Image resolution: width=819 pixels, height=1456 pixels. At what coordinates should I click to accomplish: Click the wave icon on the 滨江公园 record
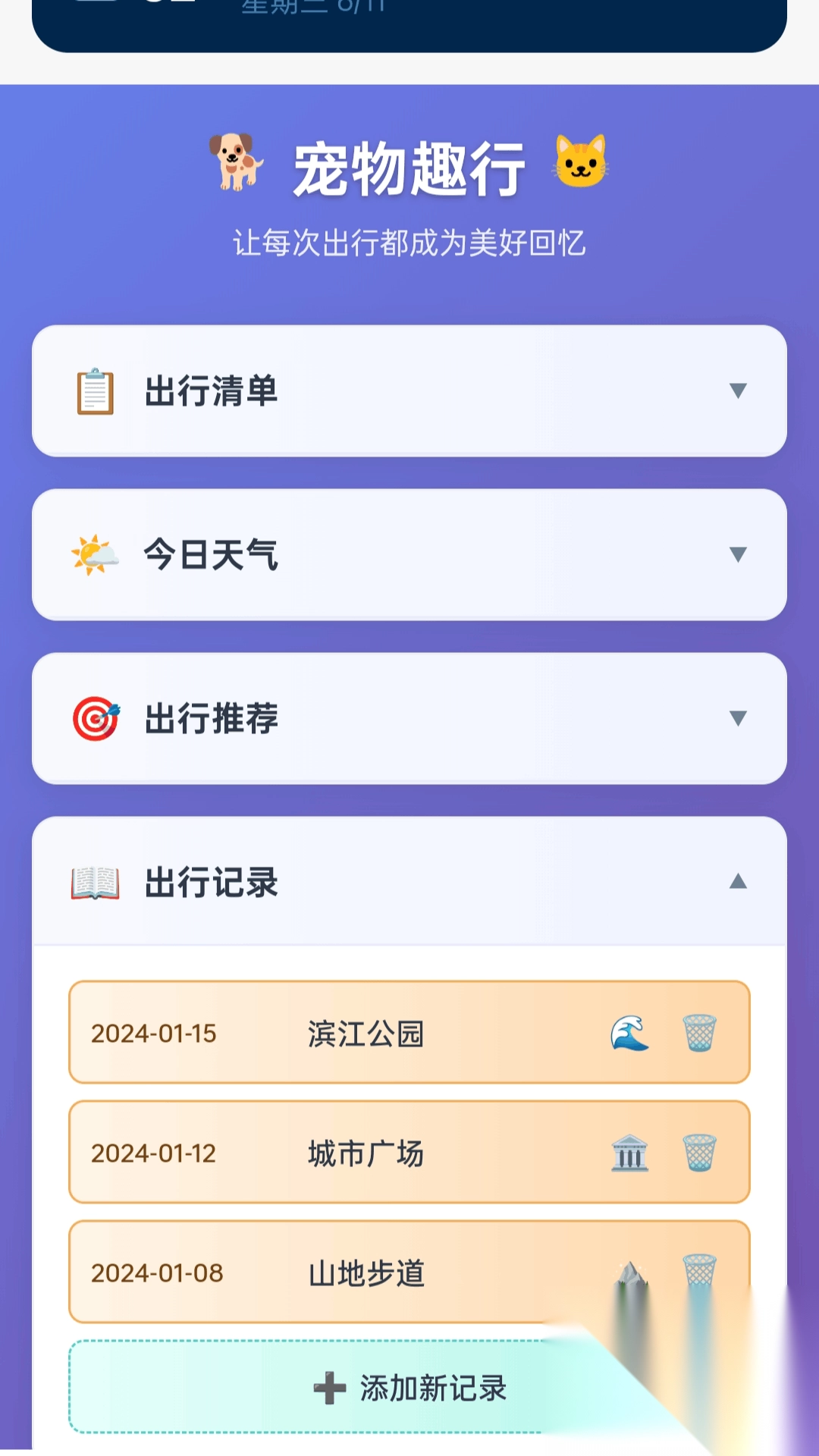pos(630,1033)
